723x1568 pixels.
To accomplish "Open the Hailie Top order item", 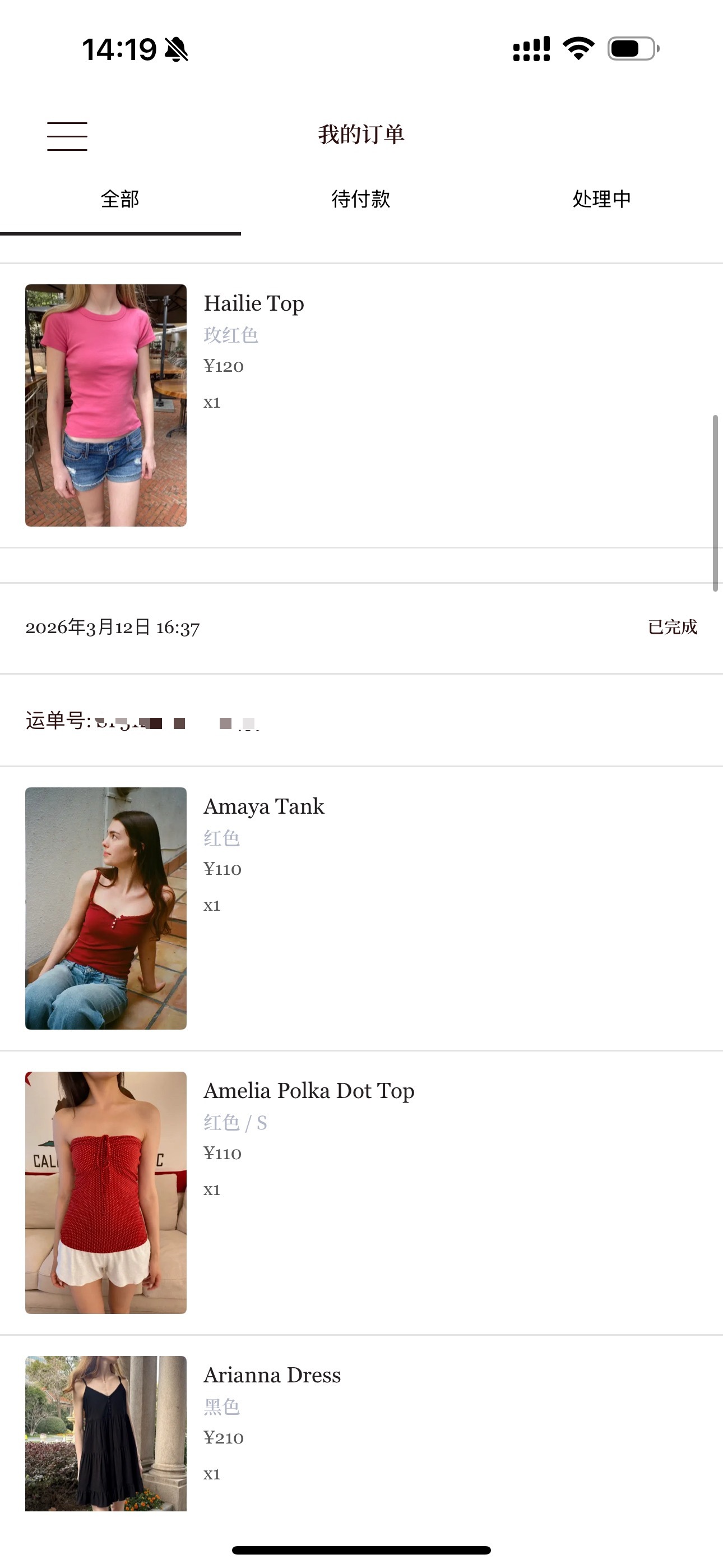I will 253,304.
